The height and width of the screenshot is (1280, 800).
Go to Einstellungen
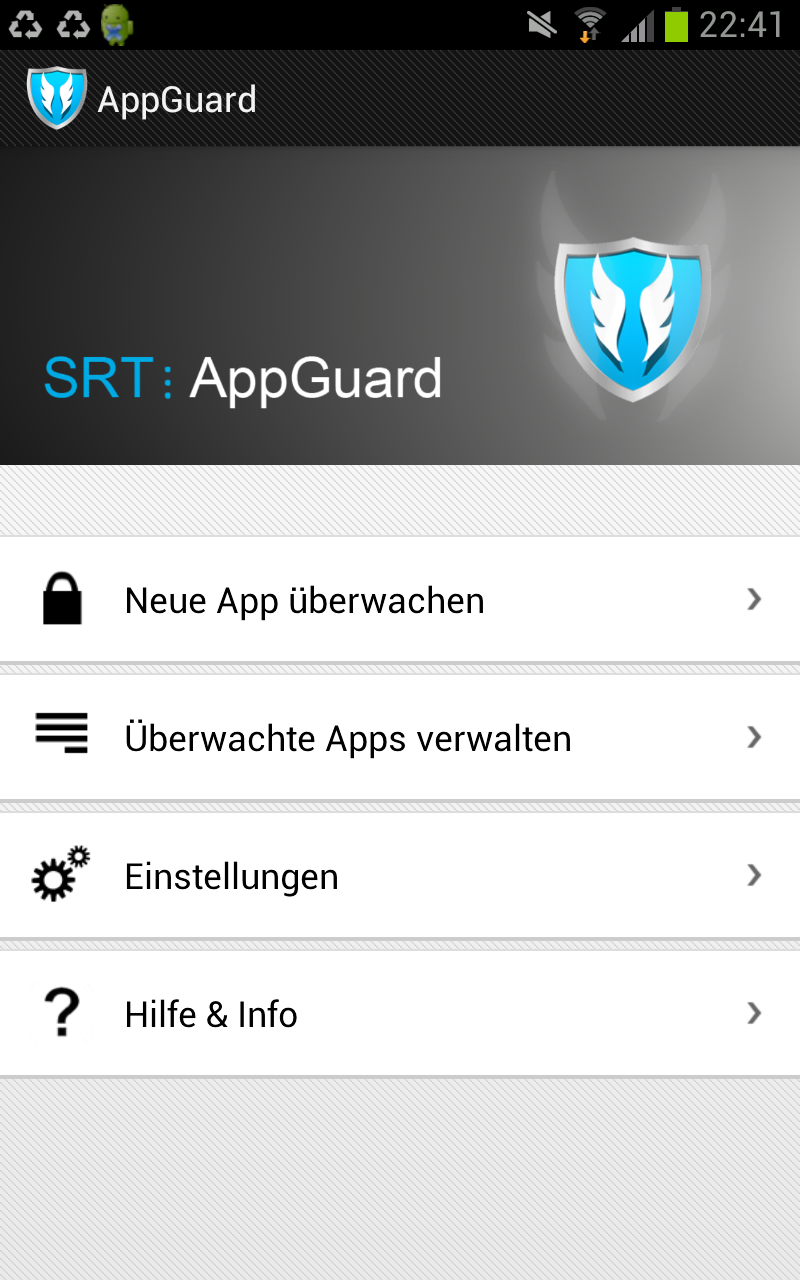point(400,876)
